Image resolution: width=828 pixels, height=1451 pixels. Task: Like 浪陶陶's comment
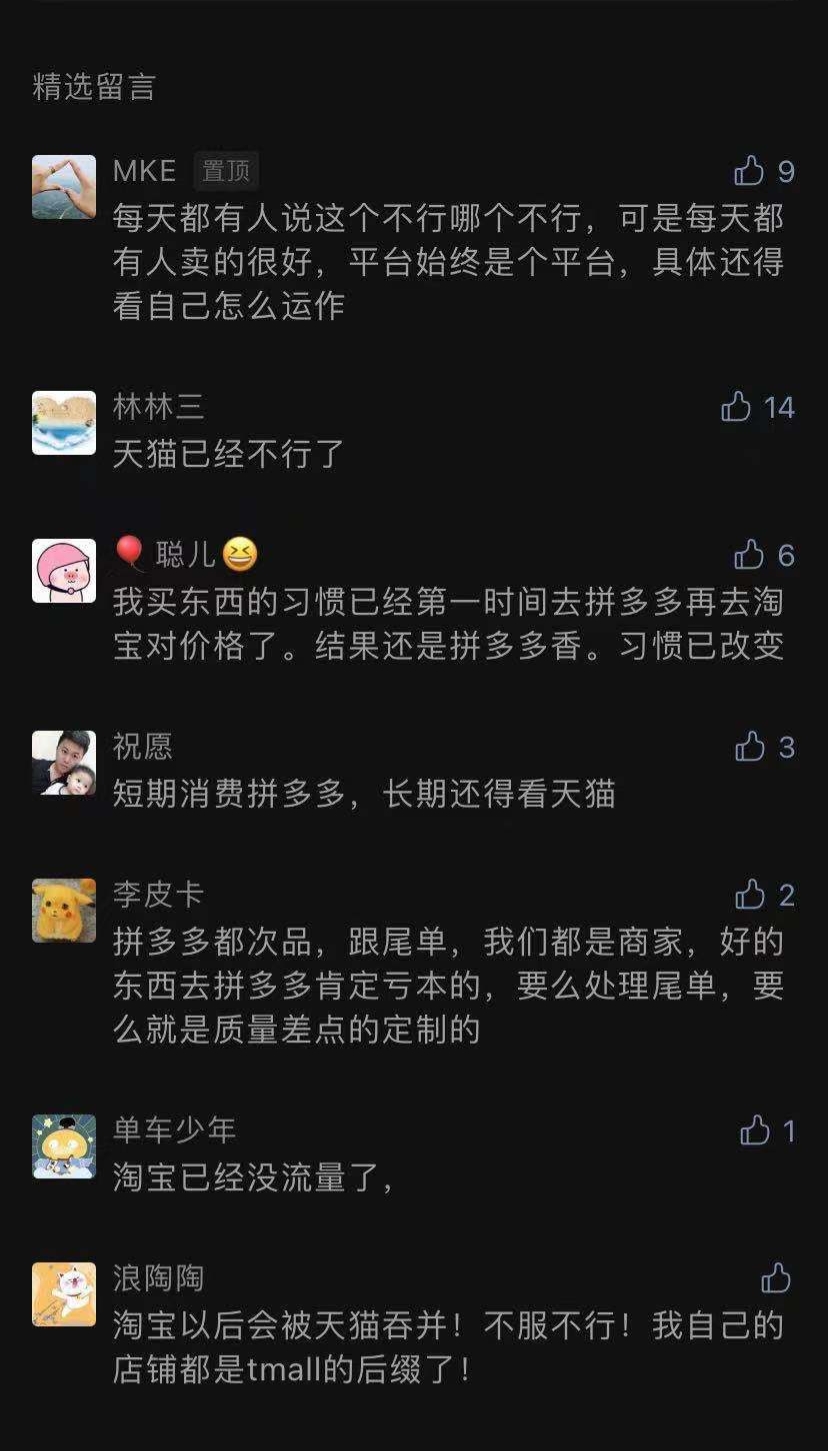[x=776, y=1278]
